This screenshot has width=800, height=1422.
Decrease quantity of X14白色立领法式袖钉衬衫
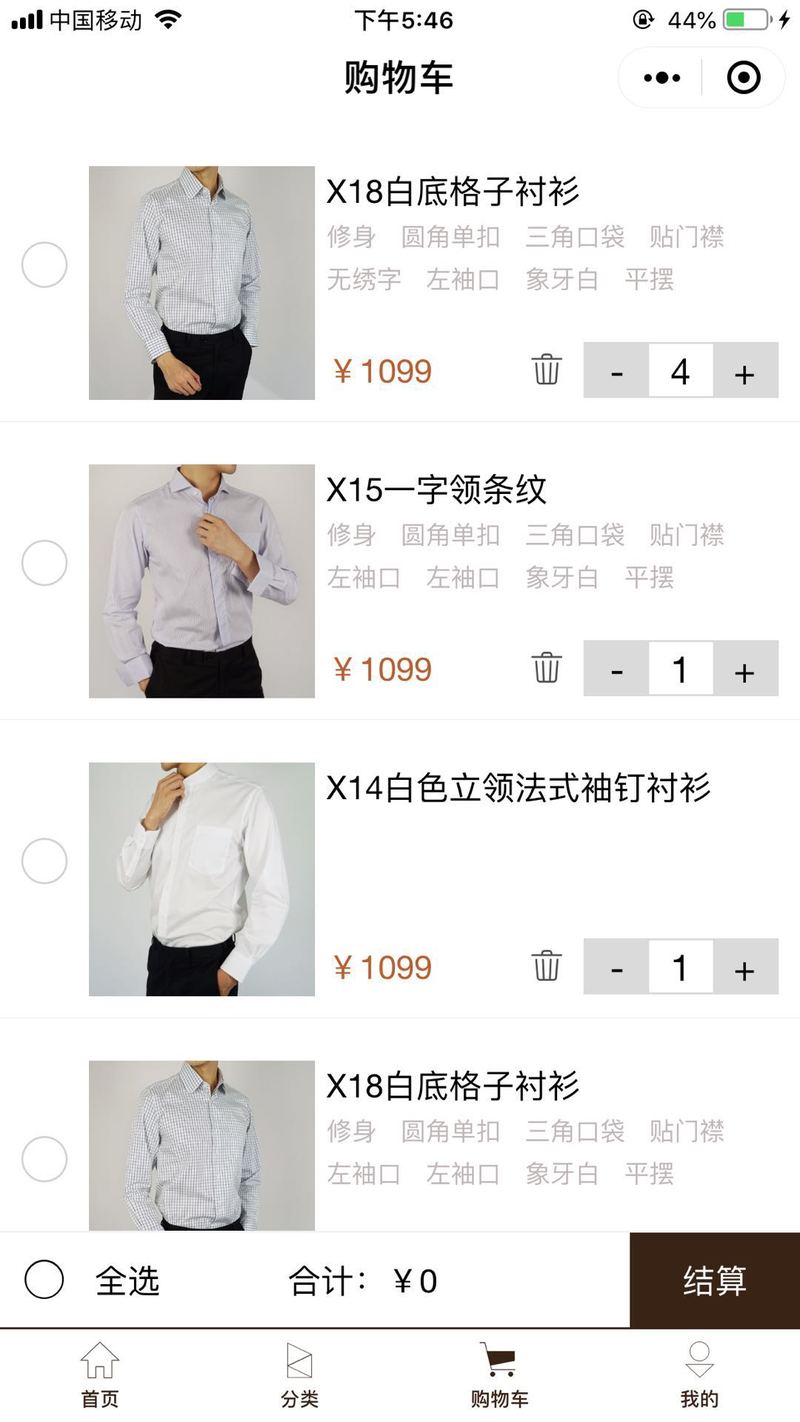[616, 967]
